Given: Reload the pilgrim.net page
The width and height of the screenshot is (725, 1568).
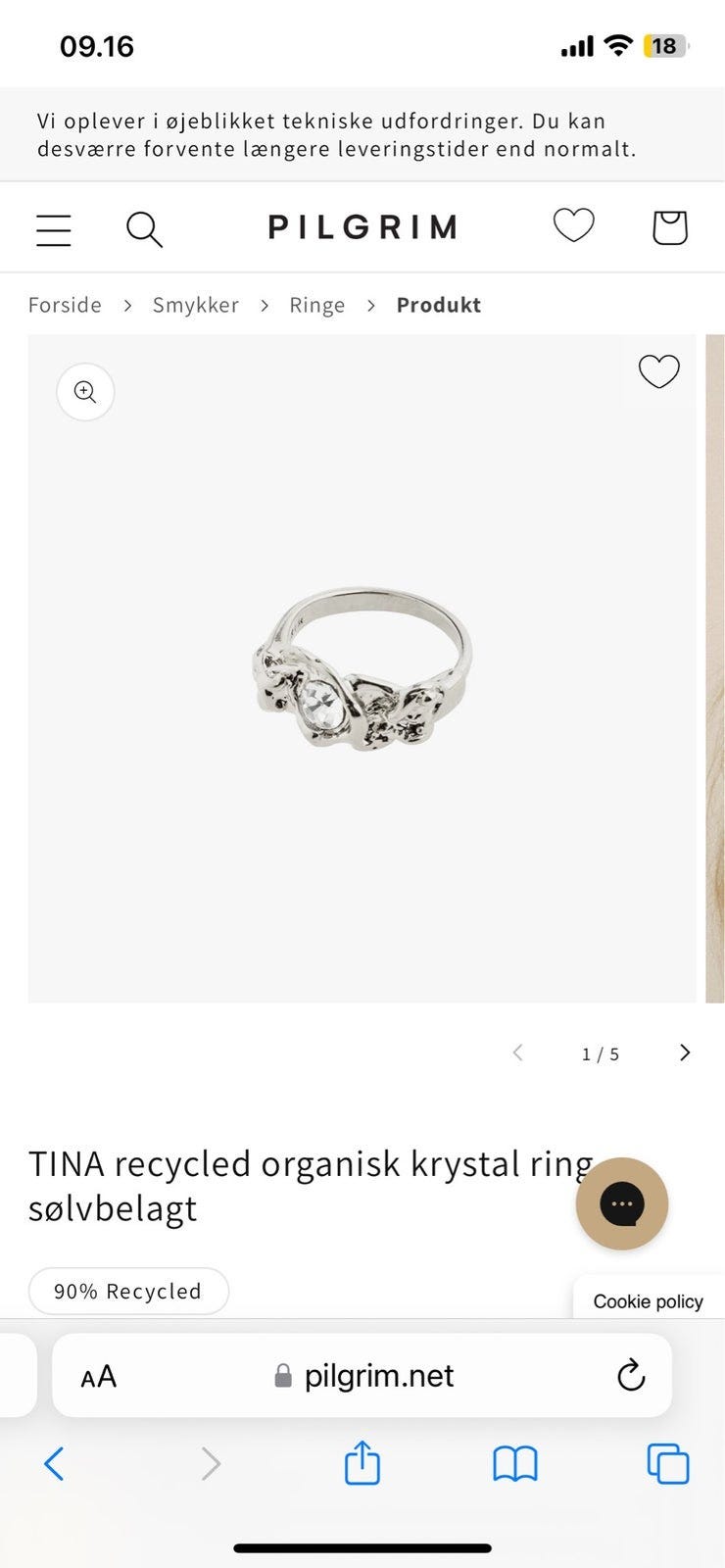Looking at the screenshot, I should click(631, 1375).
